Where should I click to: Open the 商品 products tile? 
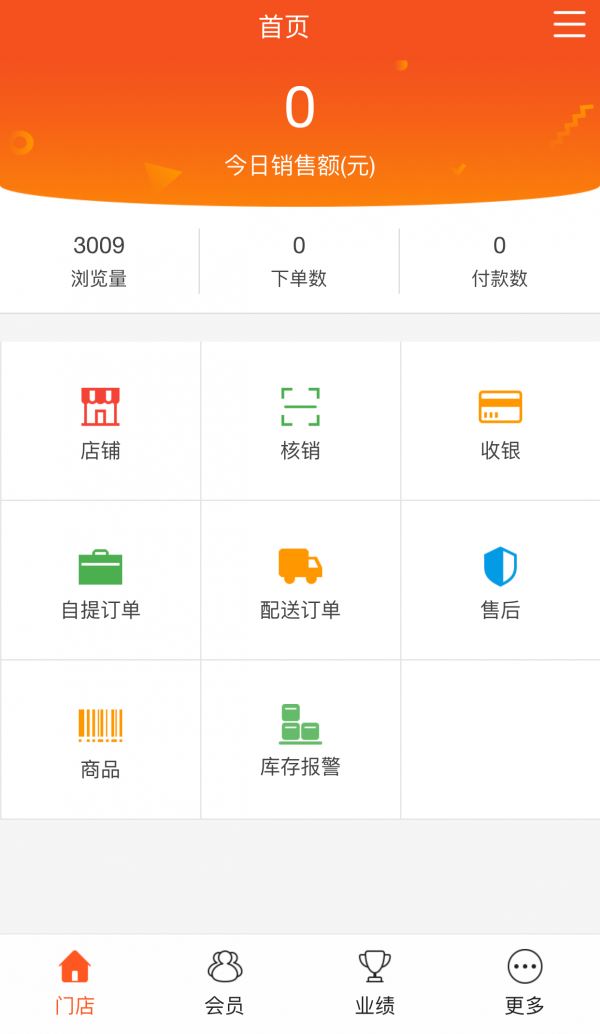tap(100, 740)
